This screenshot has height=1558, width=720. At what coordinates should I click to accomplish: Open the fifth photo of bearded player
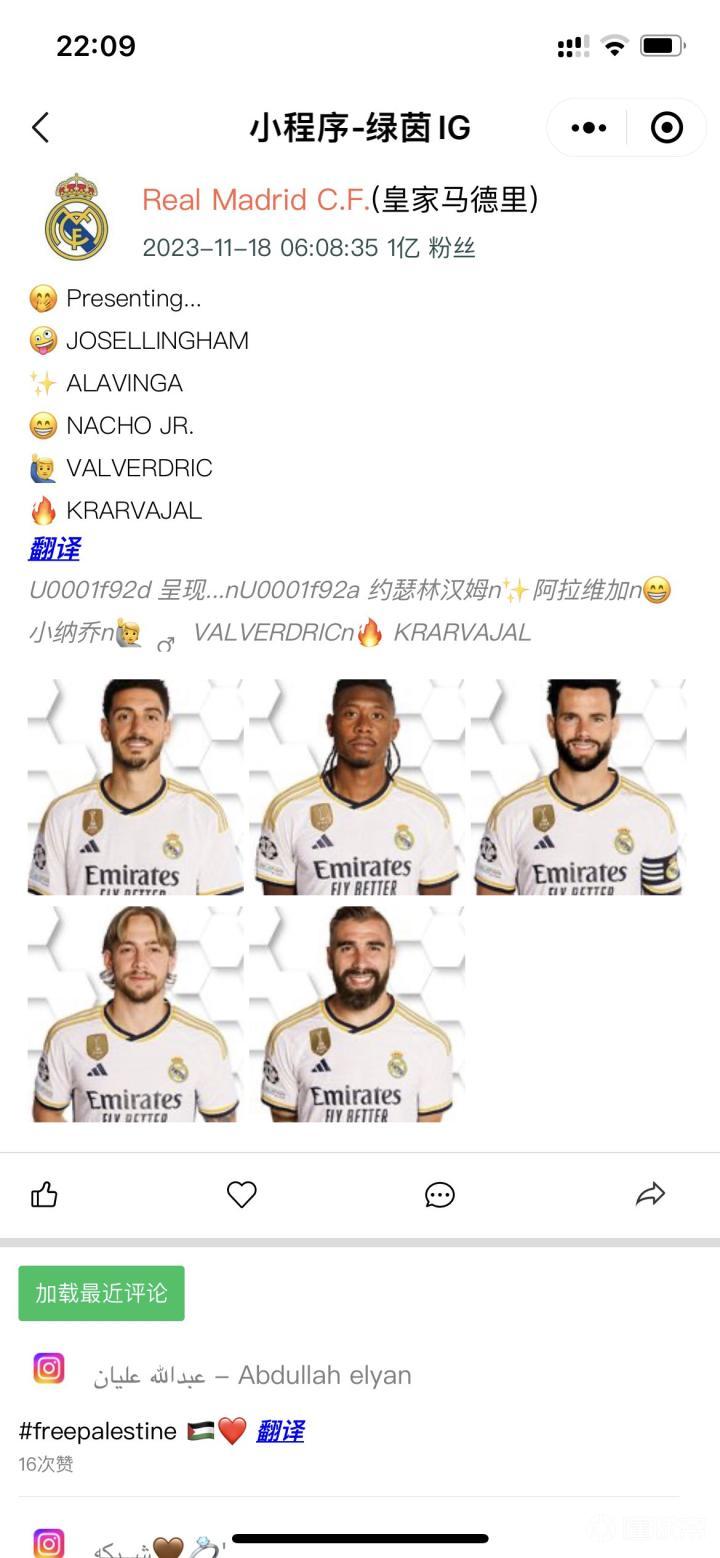[x=357, y=1014]
